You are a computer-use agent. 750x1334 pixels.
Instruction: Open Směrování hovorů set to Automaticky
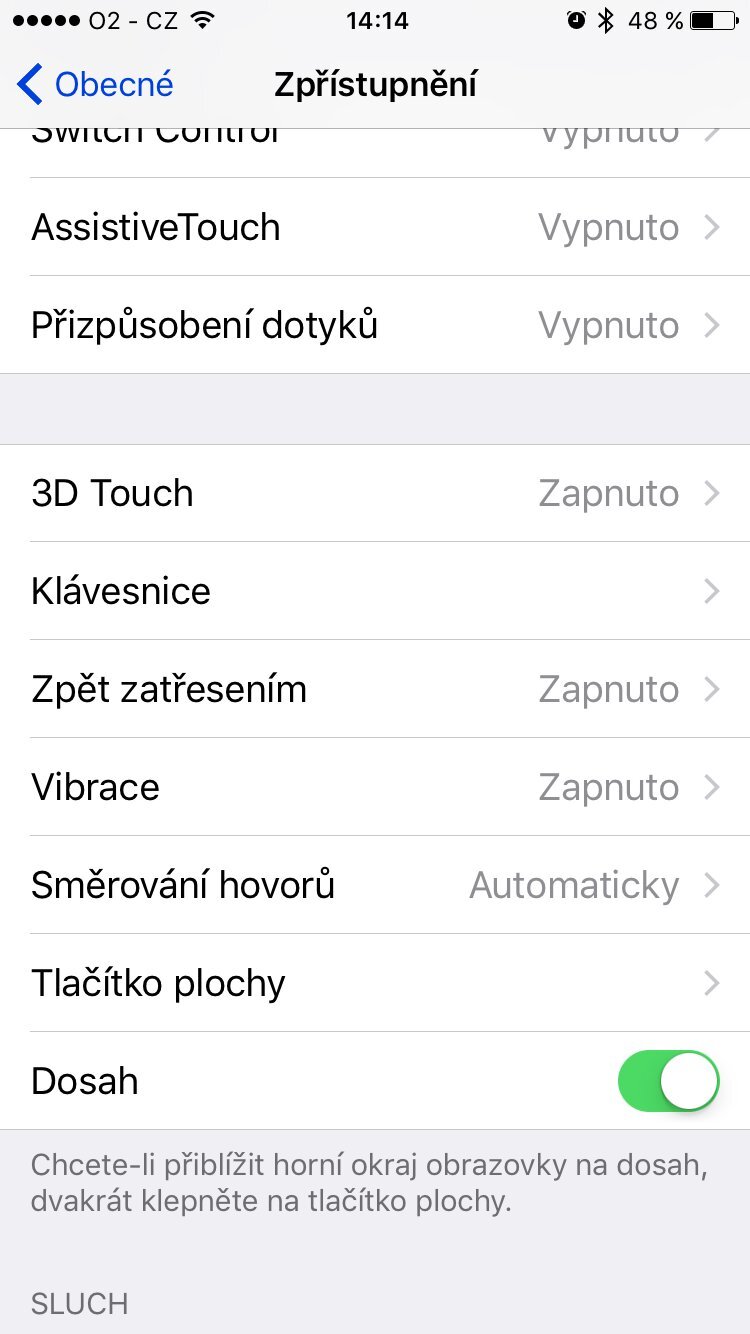[x=375, y=885]
